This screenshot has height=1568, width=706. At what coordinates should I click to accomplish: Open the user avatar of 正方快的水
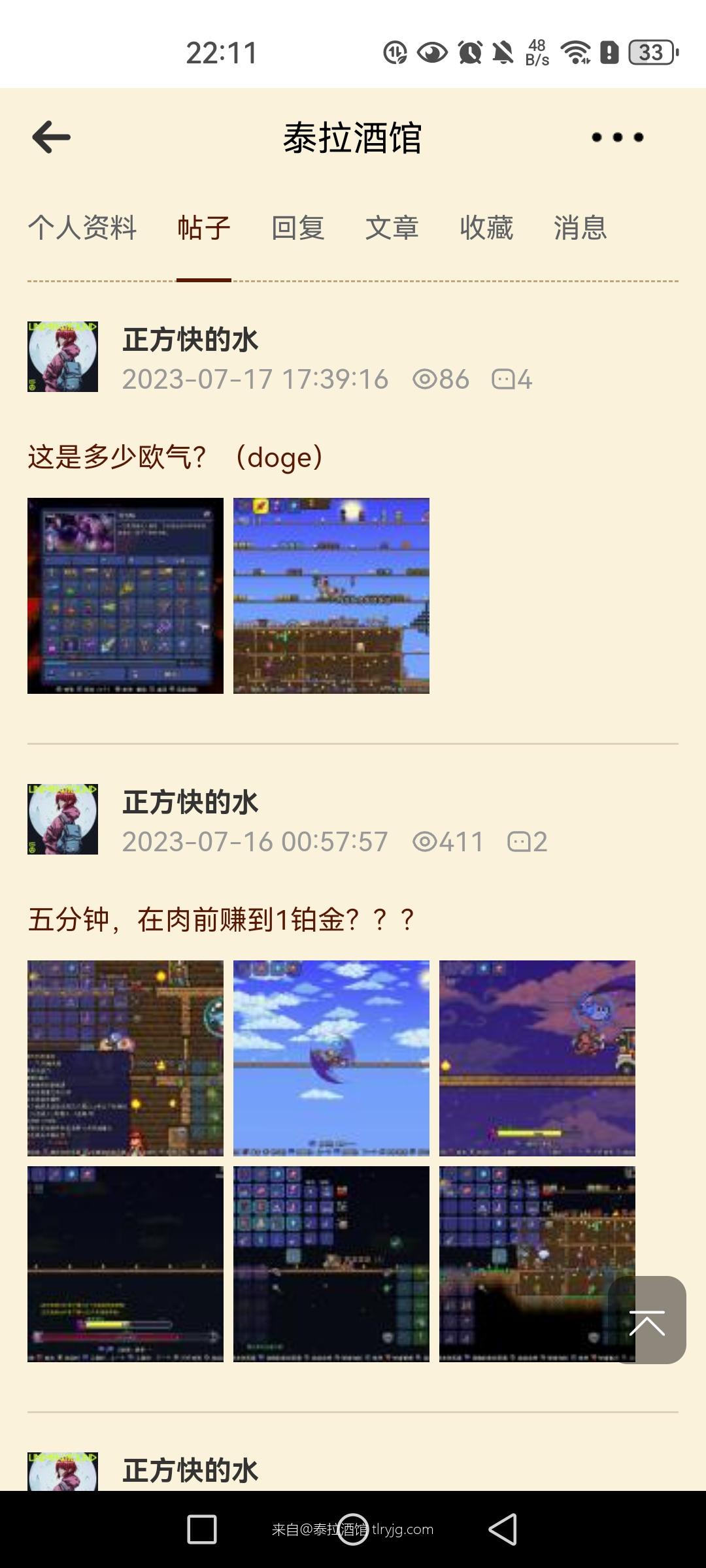[x=63, y=355]
